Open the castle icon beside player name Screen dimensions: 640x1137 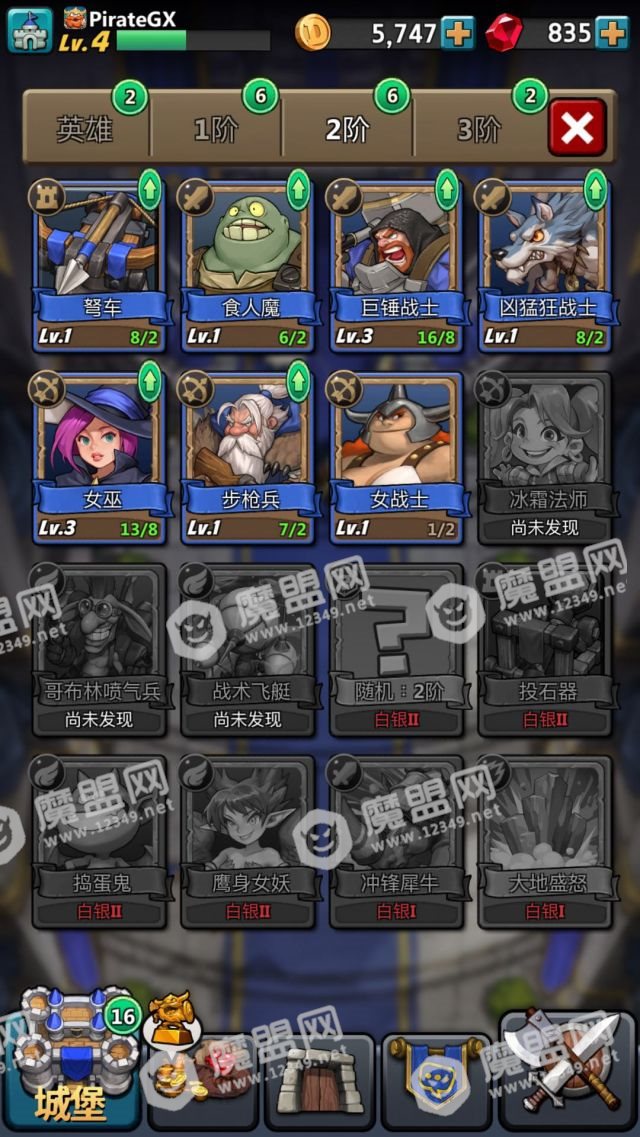click(x=29, y=30)
